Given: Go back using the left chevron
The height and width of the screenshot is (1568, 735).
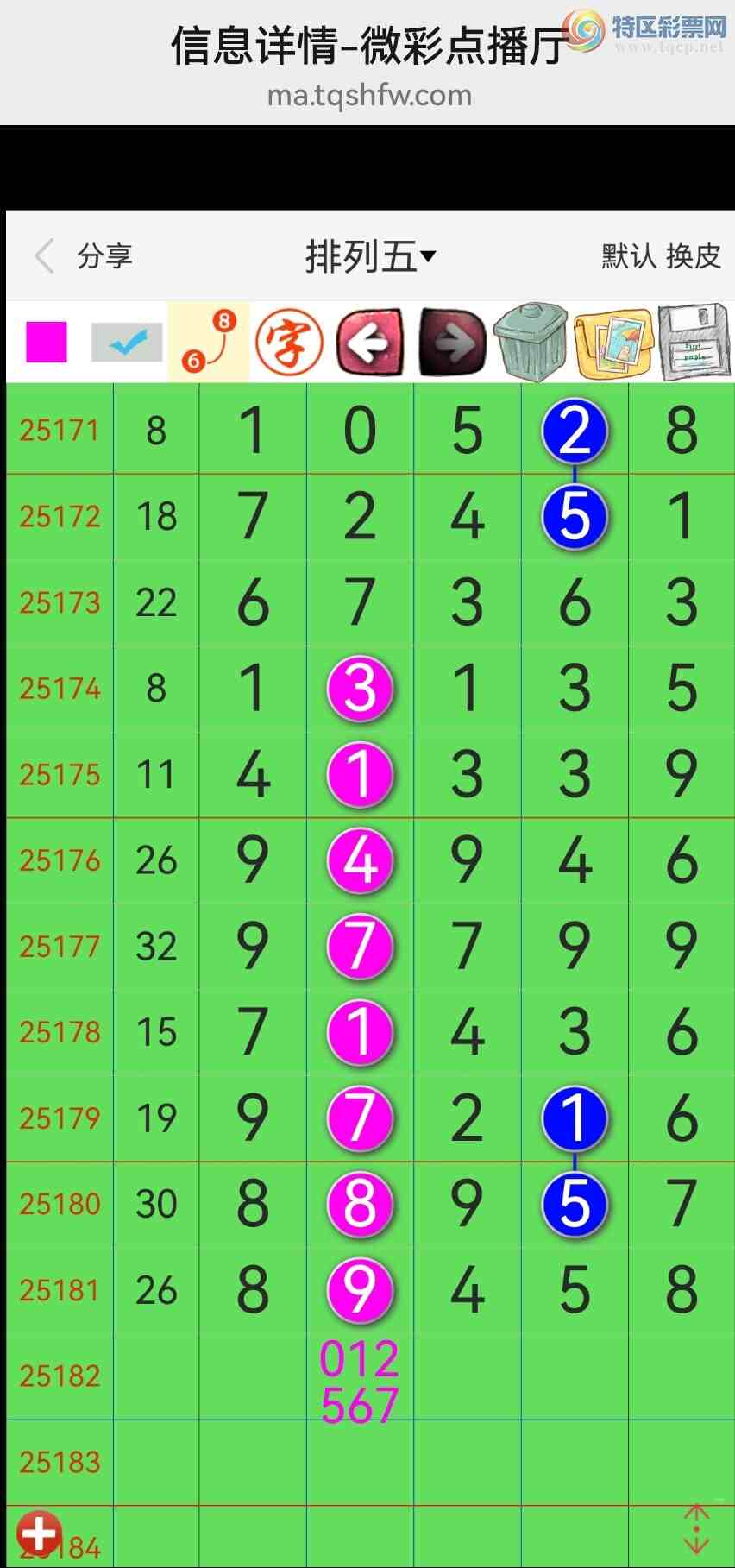Looking at the screenshot, I should [x=45, y=256].
